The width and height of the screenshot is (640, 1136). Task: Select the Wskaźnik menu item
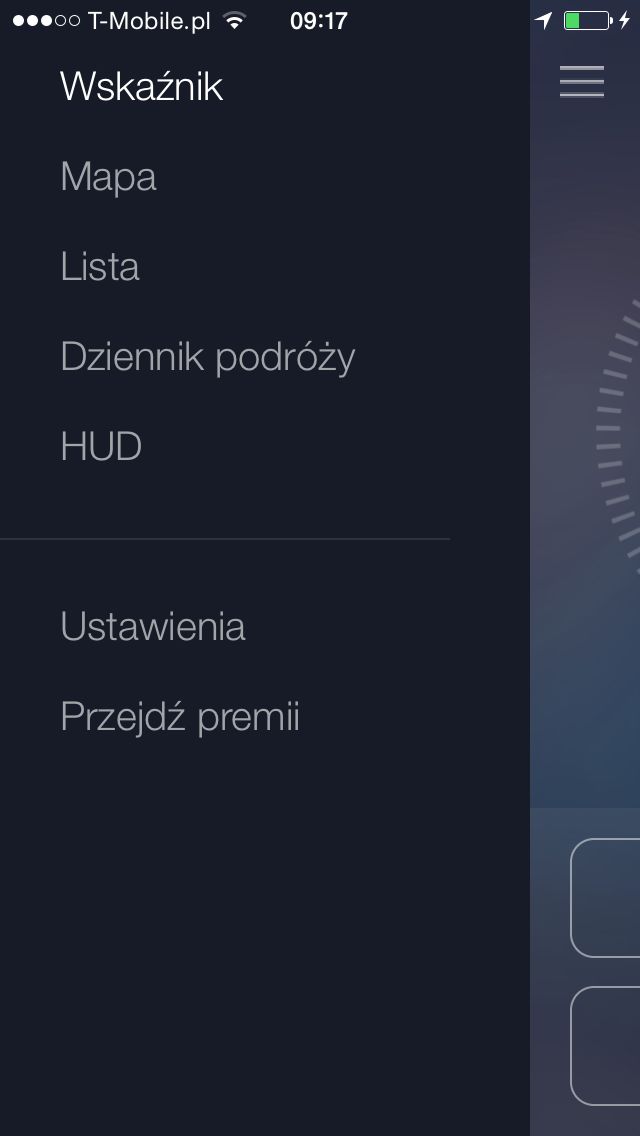click(141, 86)
